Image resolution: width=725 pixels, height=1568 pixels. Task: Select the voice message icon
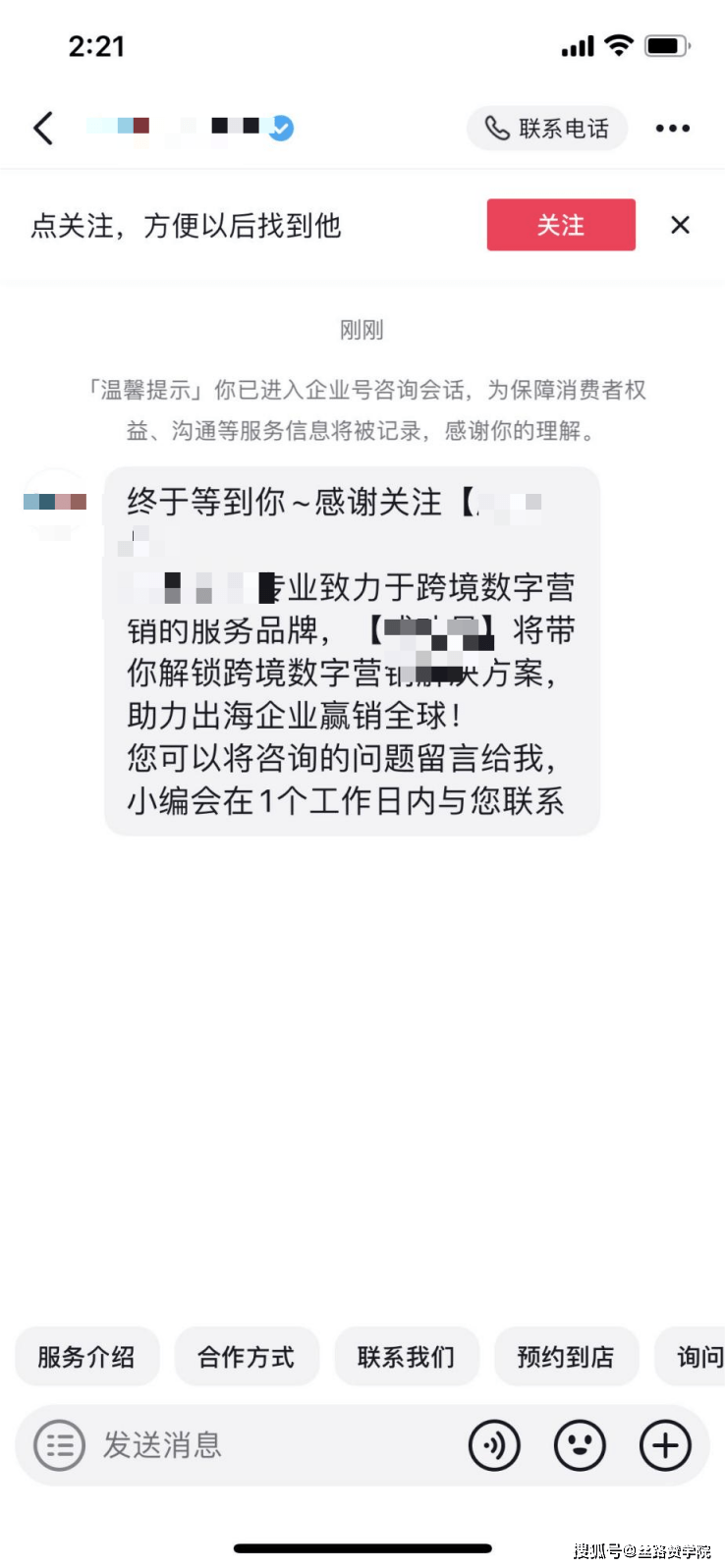click(495, 1444)
